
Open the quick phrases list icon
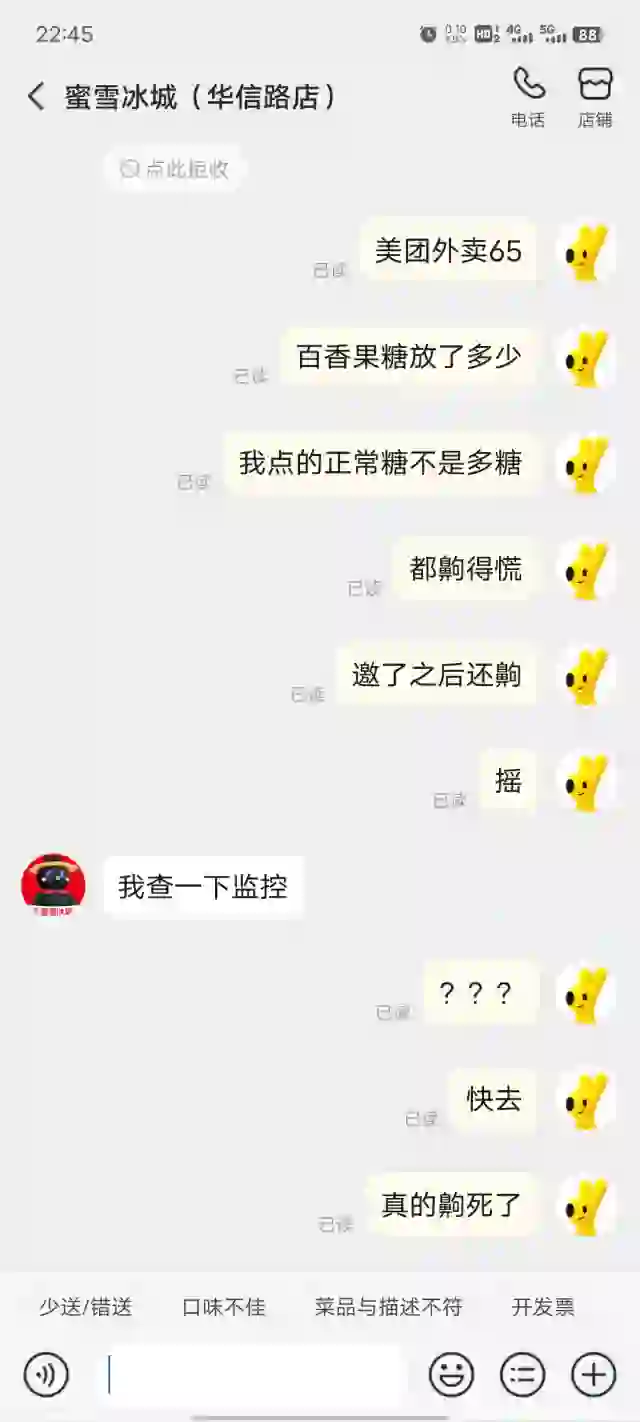point(523,1375)
